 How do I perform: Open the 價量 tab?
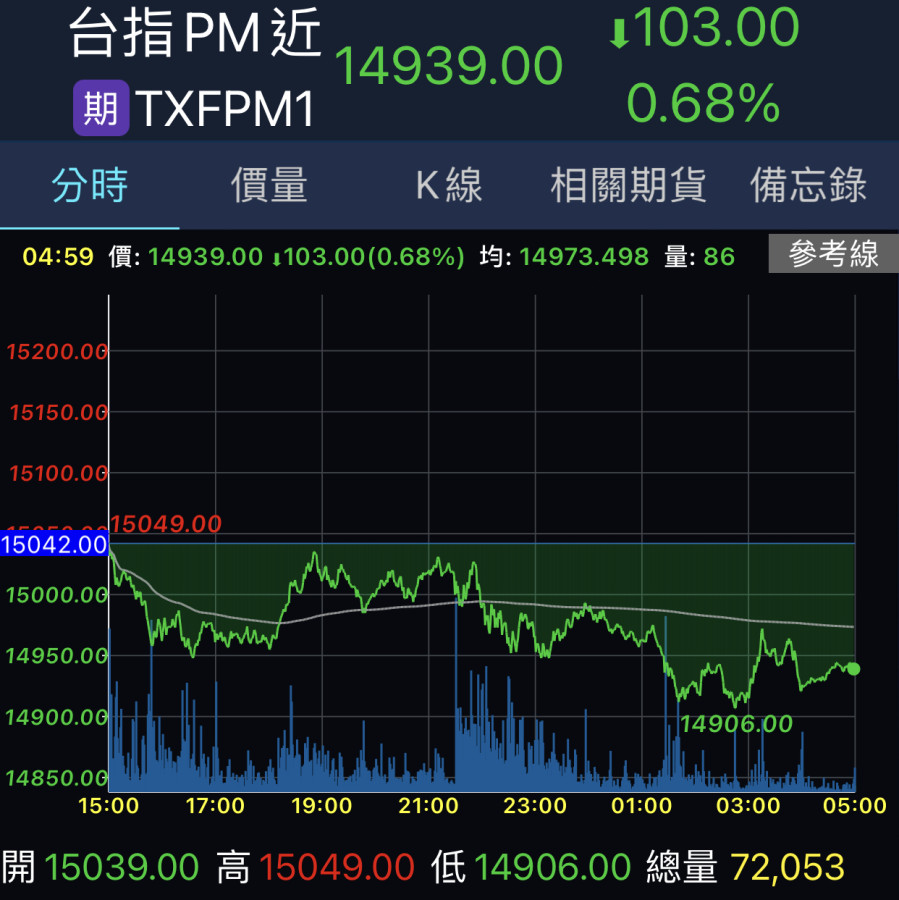pos(269,186)
